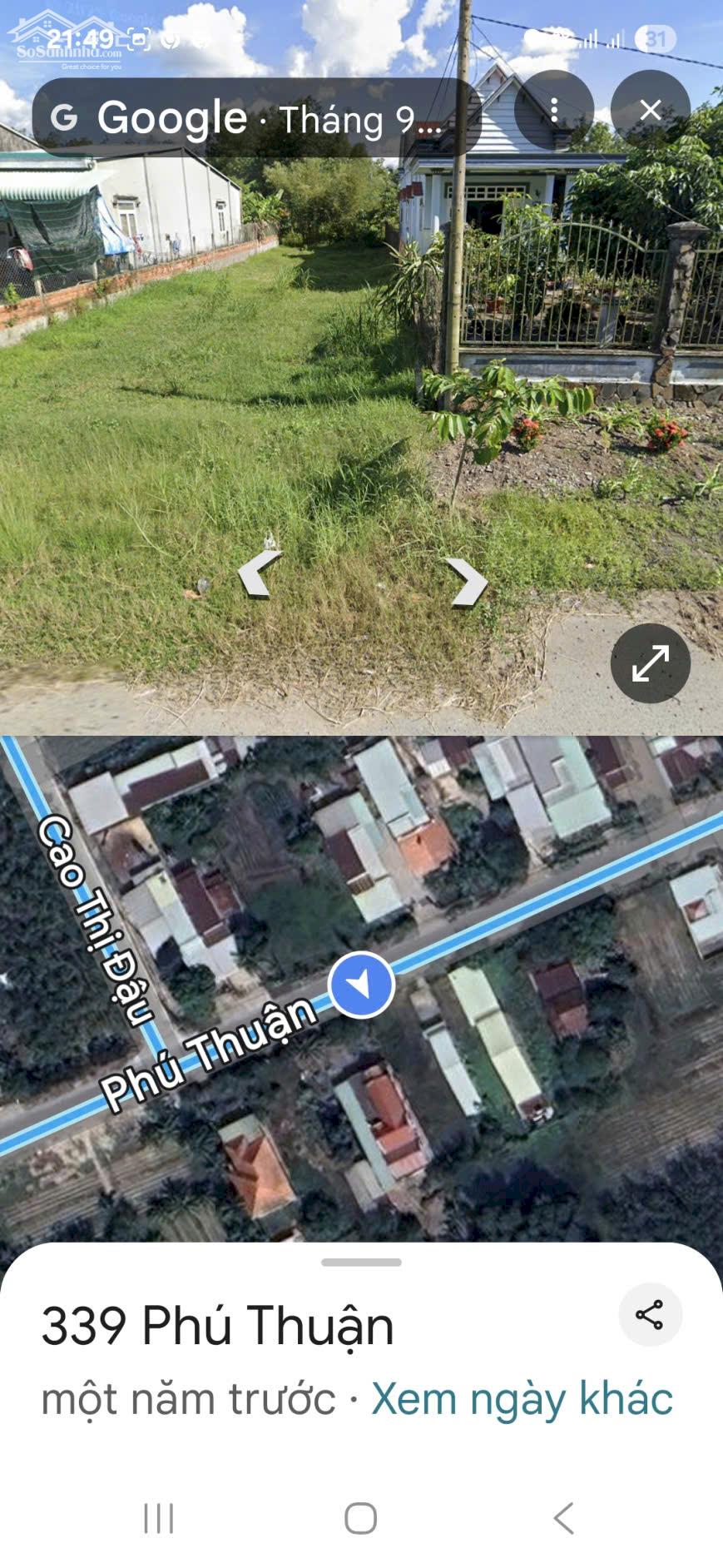Move right along the street view

click(466, 581)
